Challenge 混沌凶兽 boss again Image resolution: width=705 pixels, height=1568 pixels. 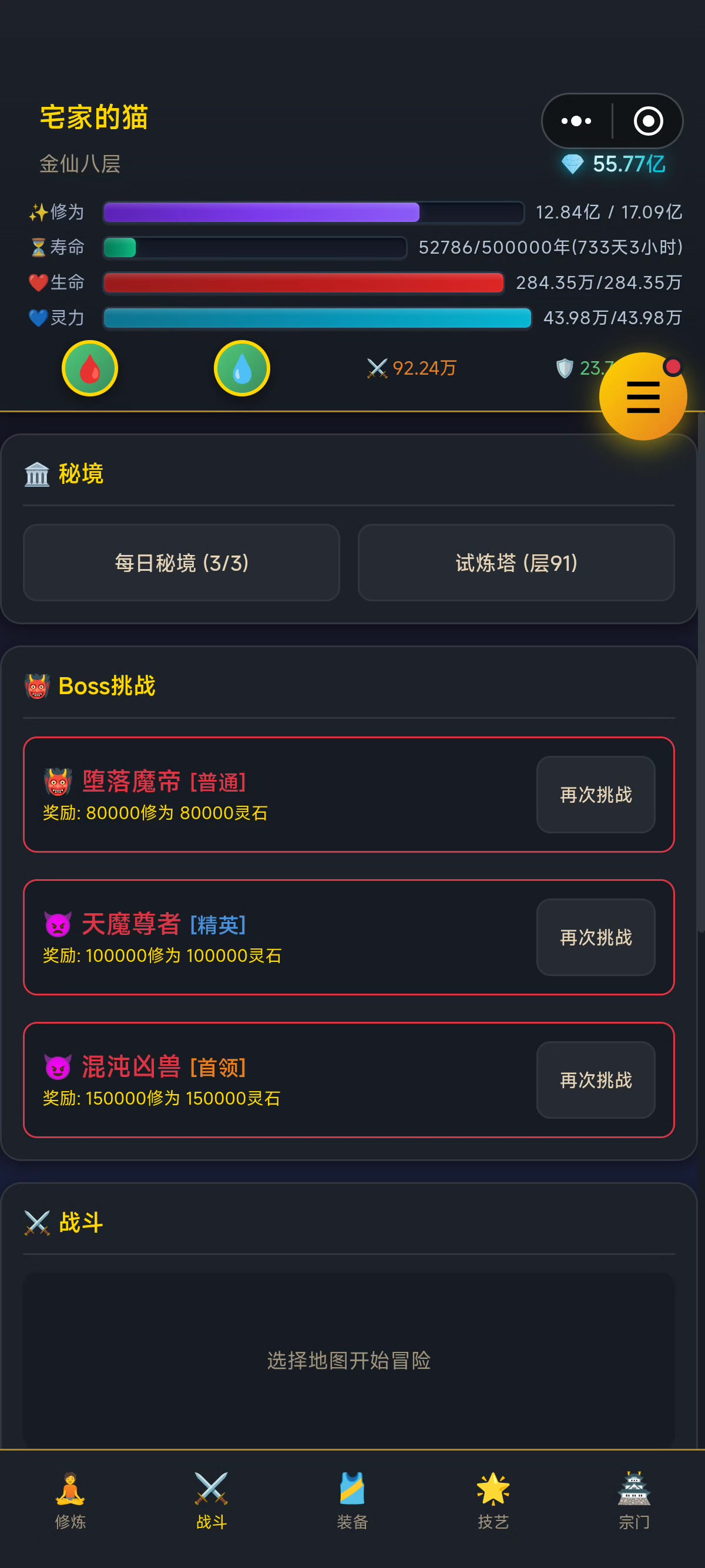(x=595, y=1080)
